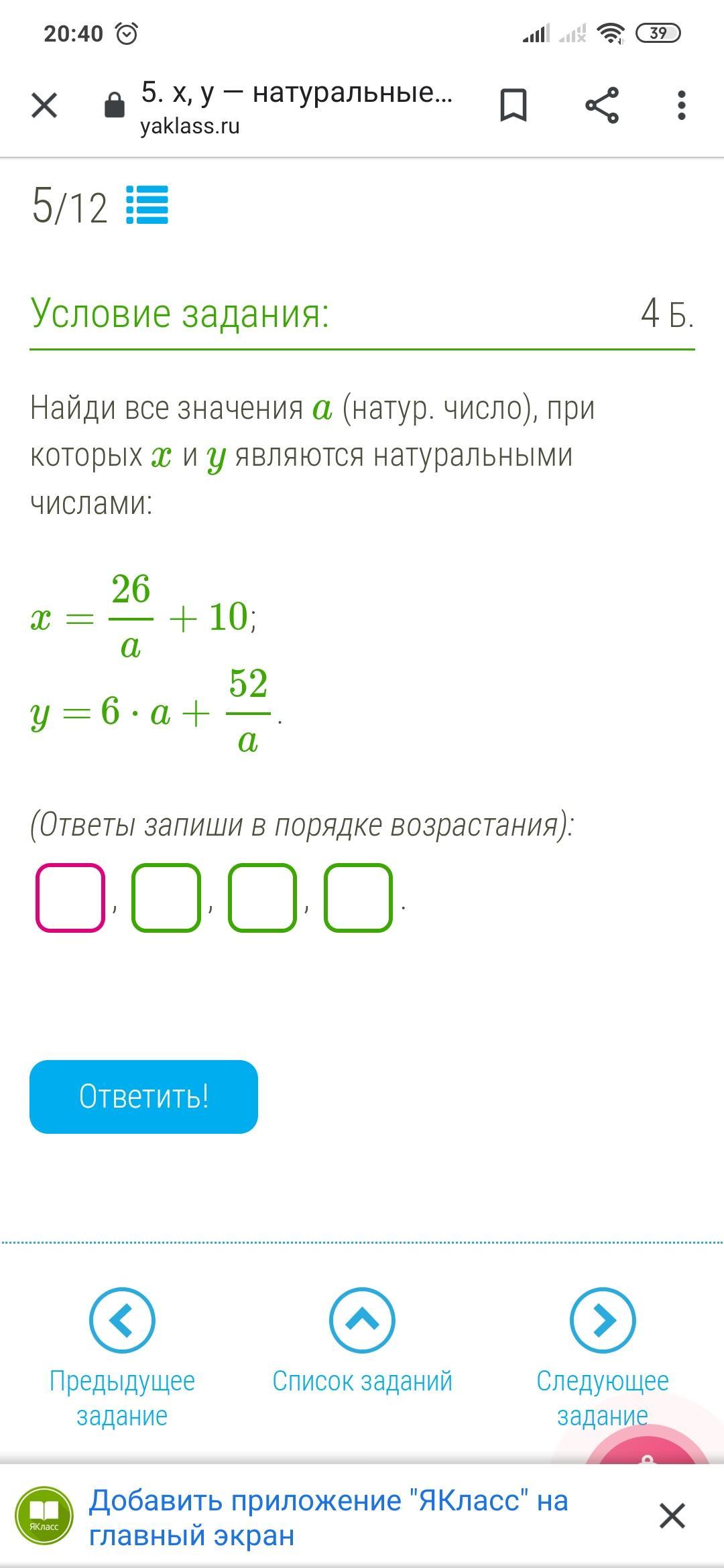The width and height of the screenshot is (724, 1568).
Task: Submit with the Ответить! button
Action: [143, 1097]
